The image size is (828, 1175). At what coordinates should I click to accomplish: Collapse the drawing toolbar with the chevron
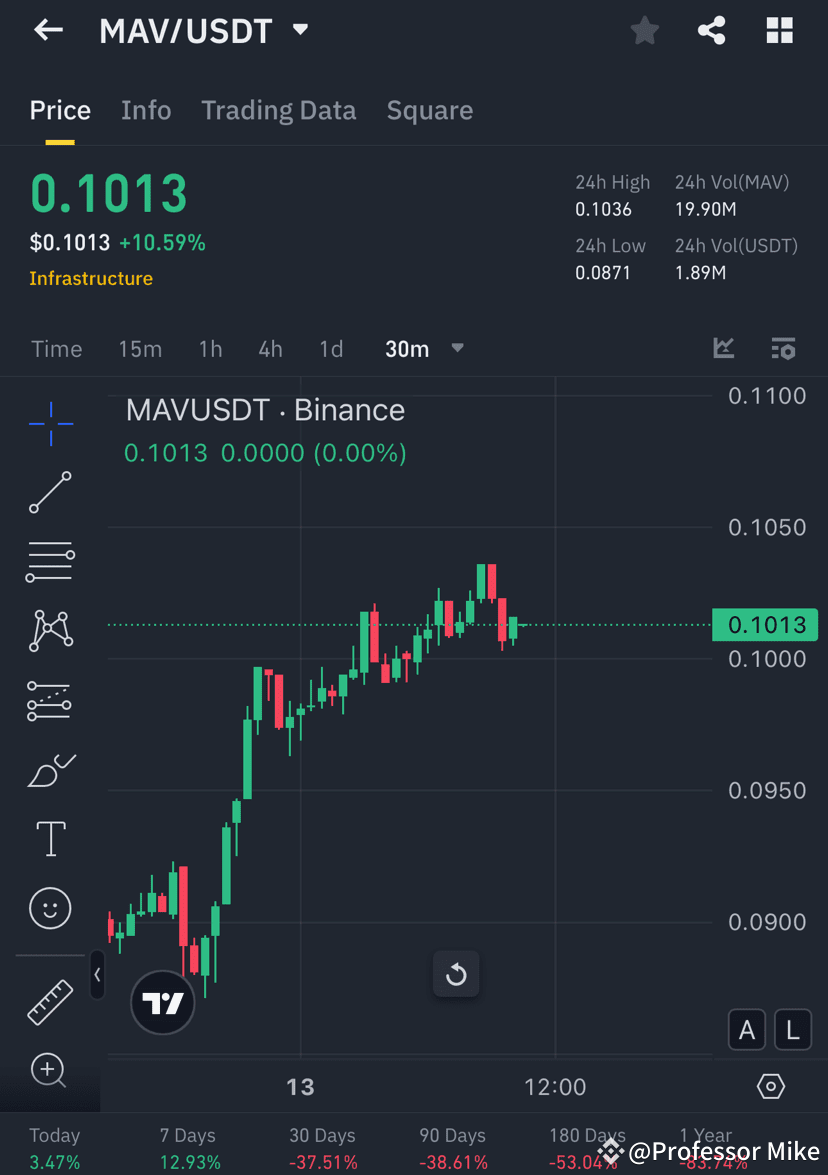97,976
